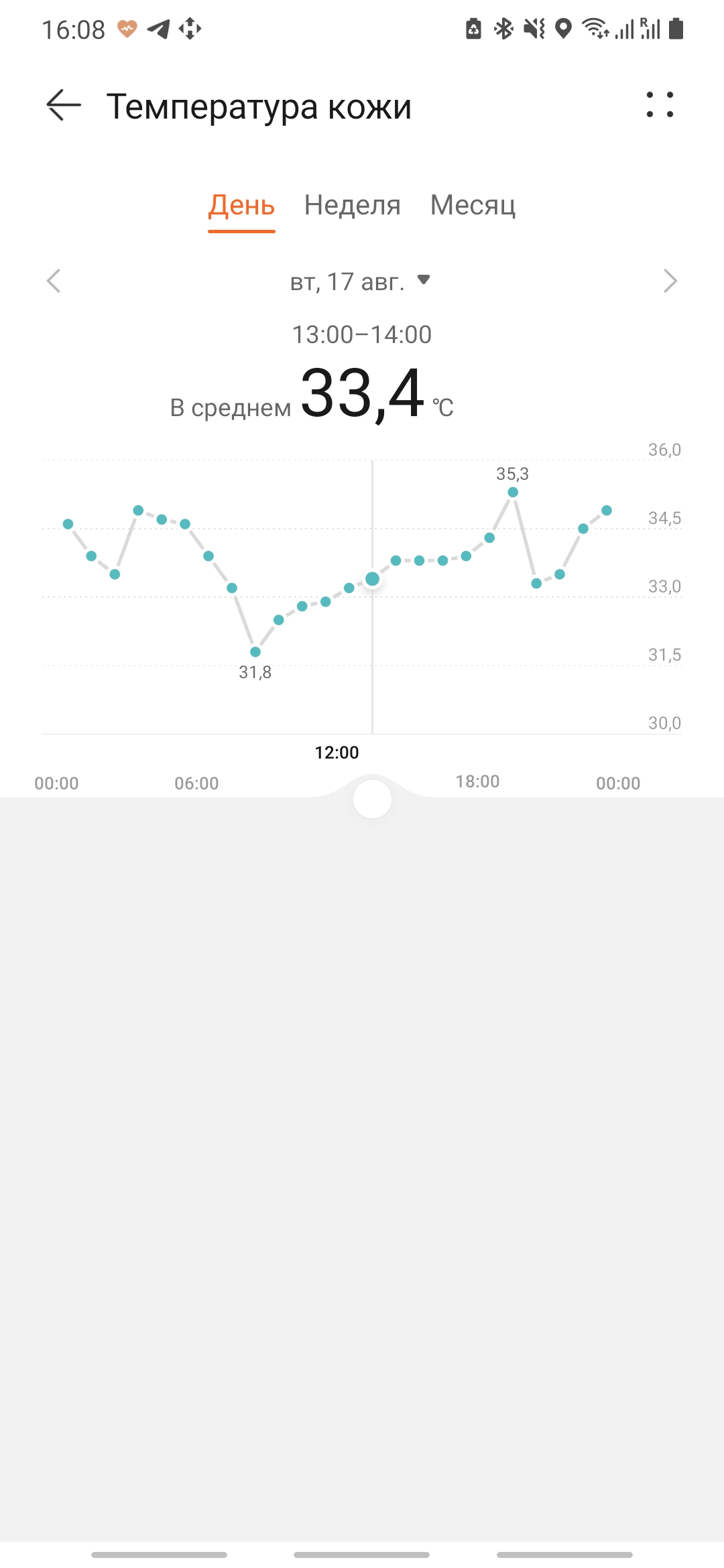Open the date picker for вт, 17 авг.

(360, 281)
